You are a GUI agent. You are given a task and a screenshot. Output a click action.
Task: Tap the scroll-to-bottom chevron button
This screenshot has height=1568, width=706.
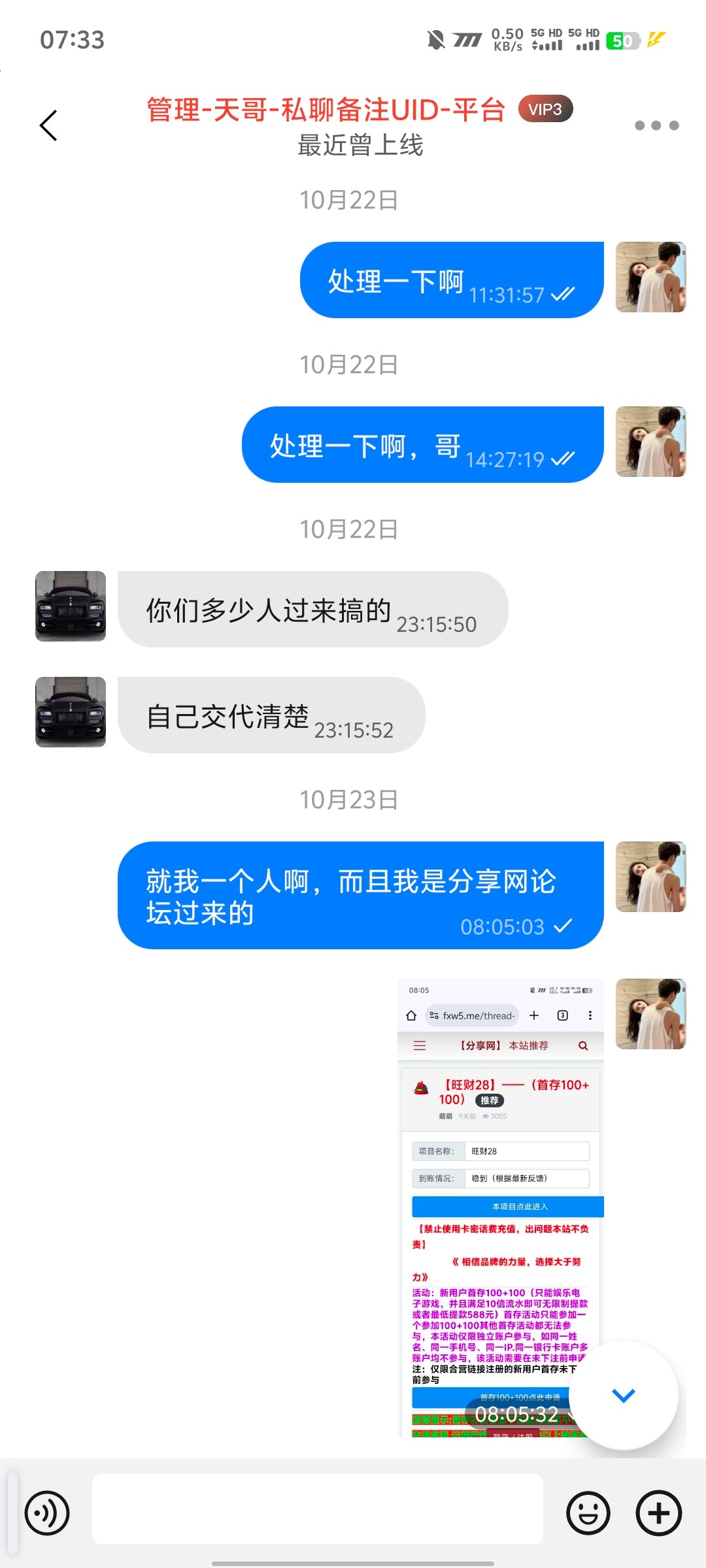(624, 1394)
